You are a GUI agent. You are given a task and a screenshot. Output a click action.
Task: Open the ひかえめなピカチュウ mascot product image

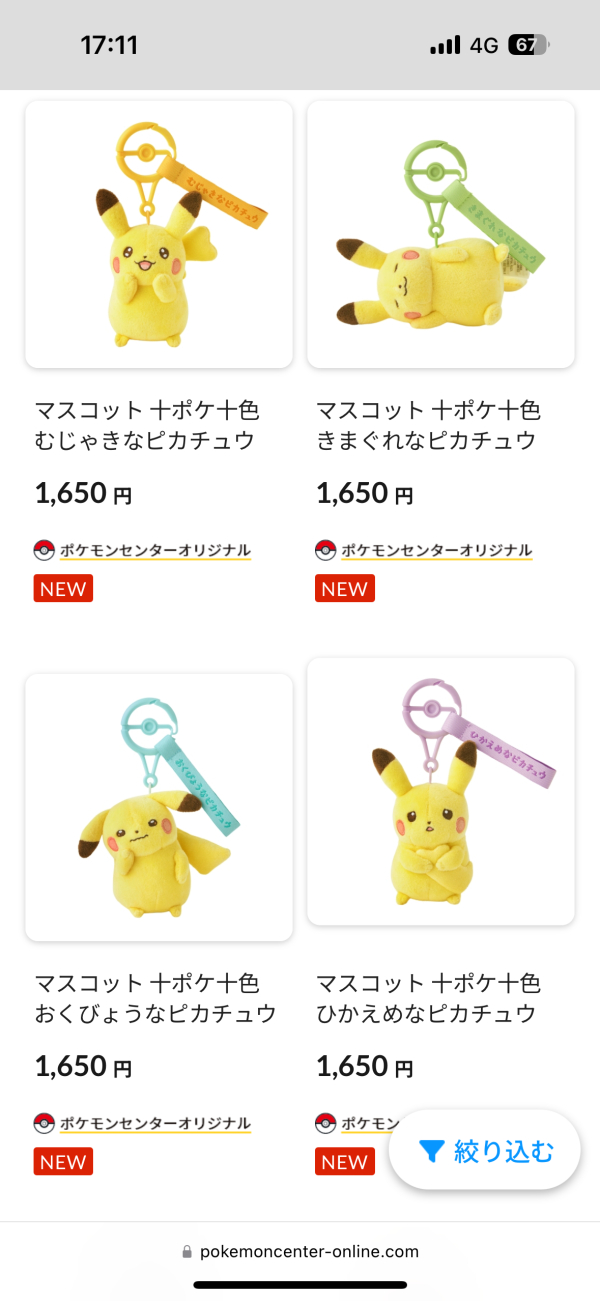click(441, 792)
